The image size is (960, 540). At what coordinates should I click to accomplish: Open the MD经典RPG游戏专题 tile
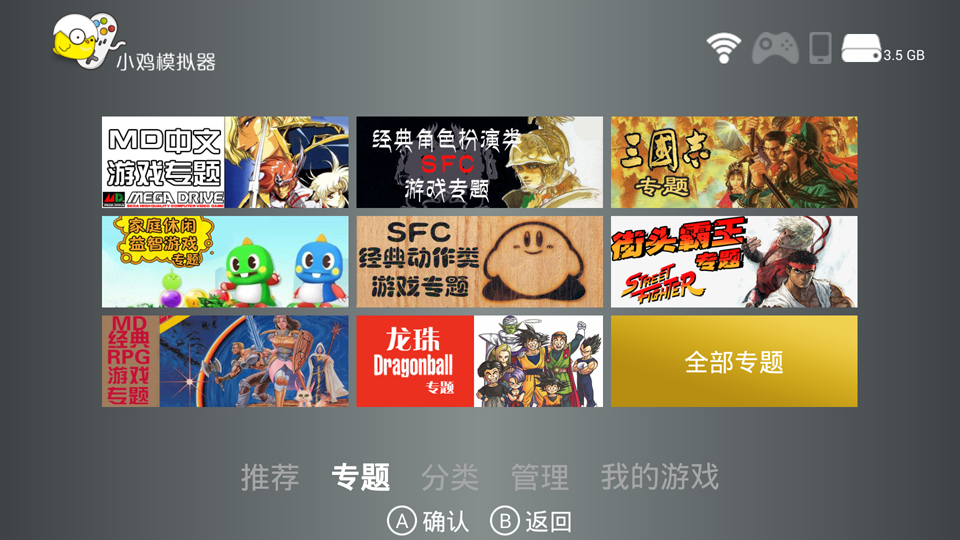[x=225, y=361]
